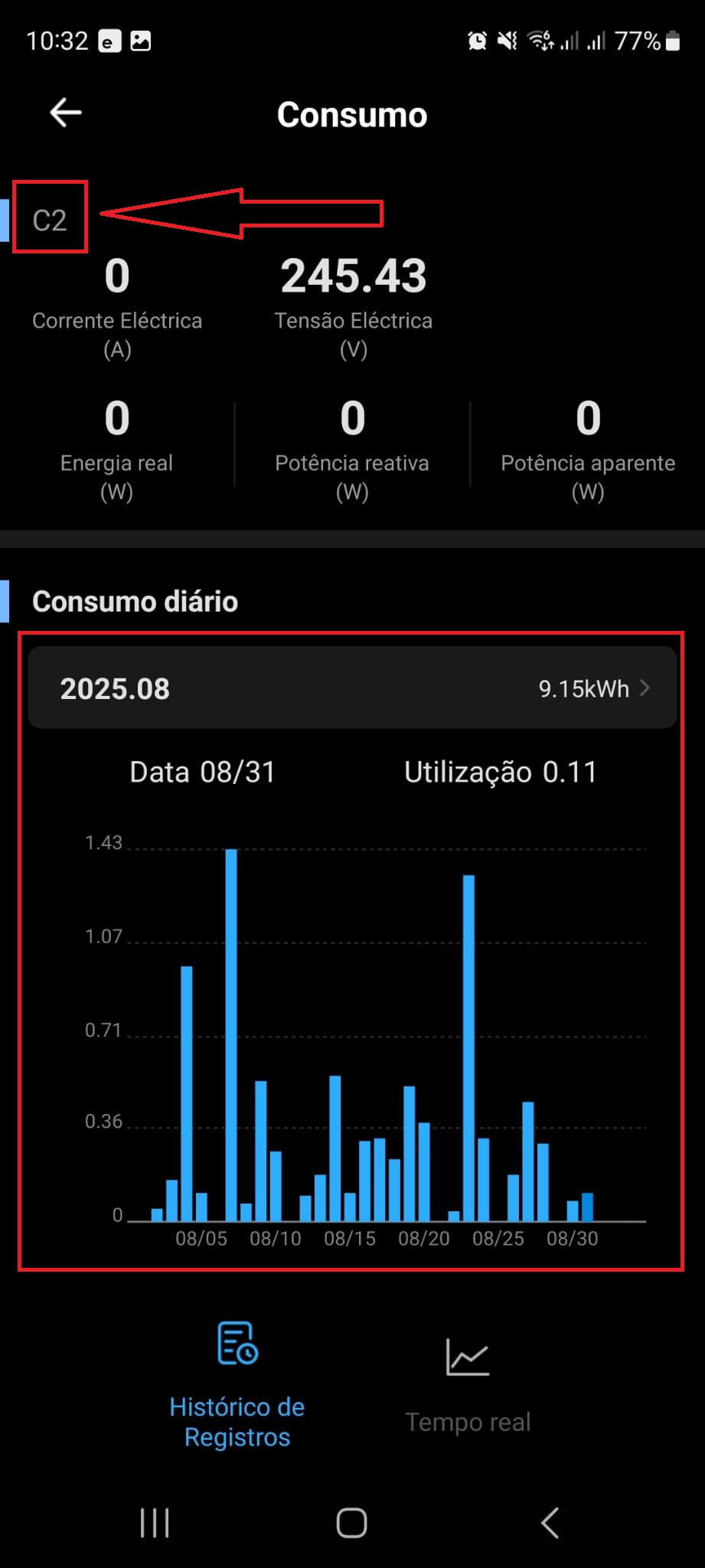
Task: Go back using the top arrow
Action: pyautogui.click(x=66, y=113)
